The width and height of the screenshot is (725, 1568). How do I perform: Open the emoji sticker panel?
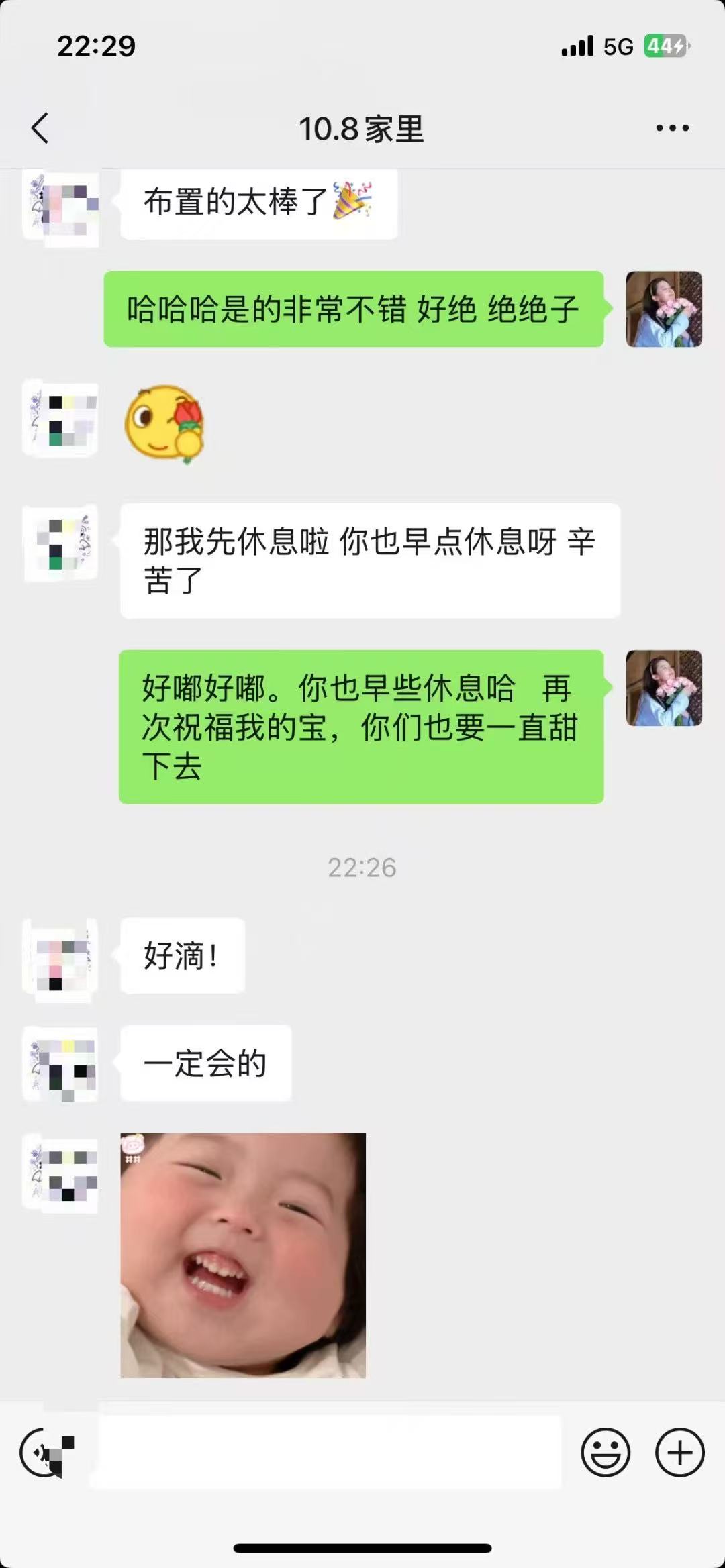(x=606, y=1453)
